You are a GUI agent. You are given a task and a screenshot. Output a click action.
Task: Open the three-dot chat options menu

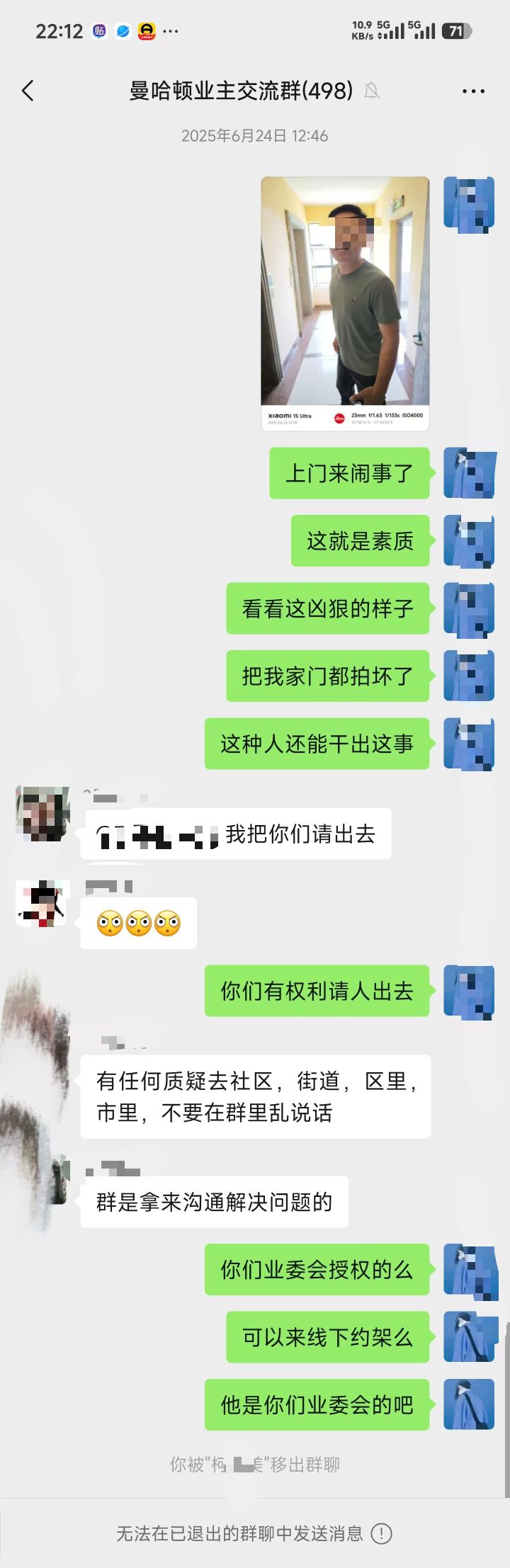coord(473,91)
